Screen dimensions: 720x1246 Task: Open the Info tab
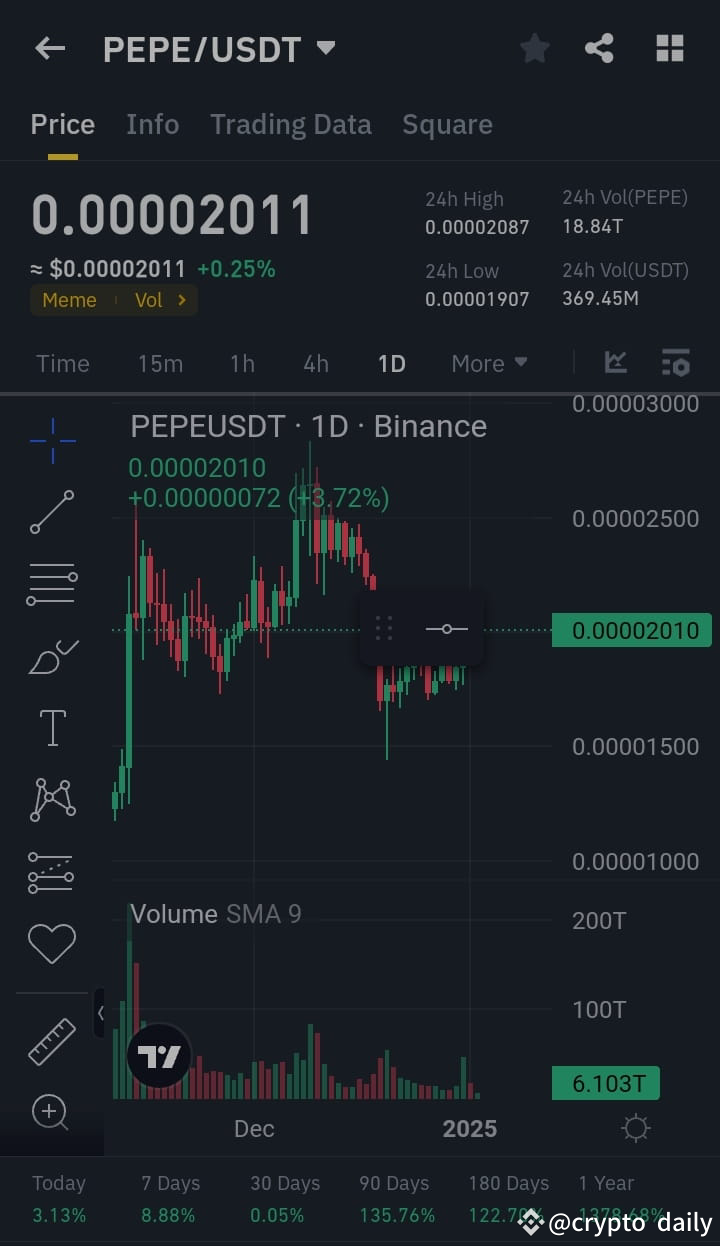click(x=152, y=124)
